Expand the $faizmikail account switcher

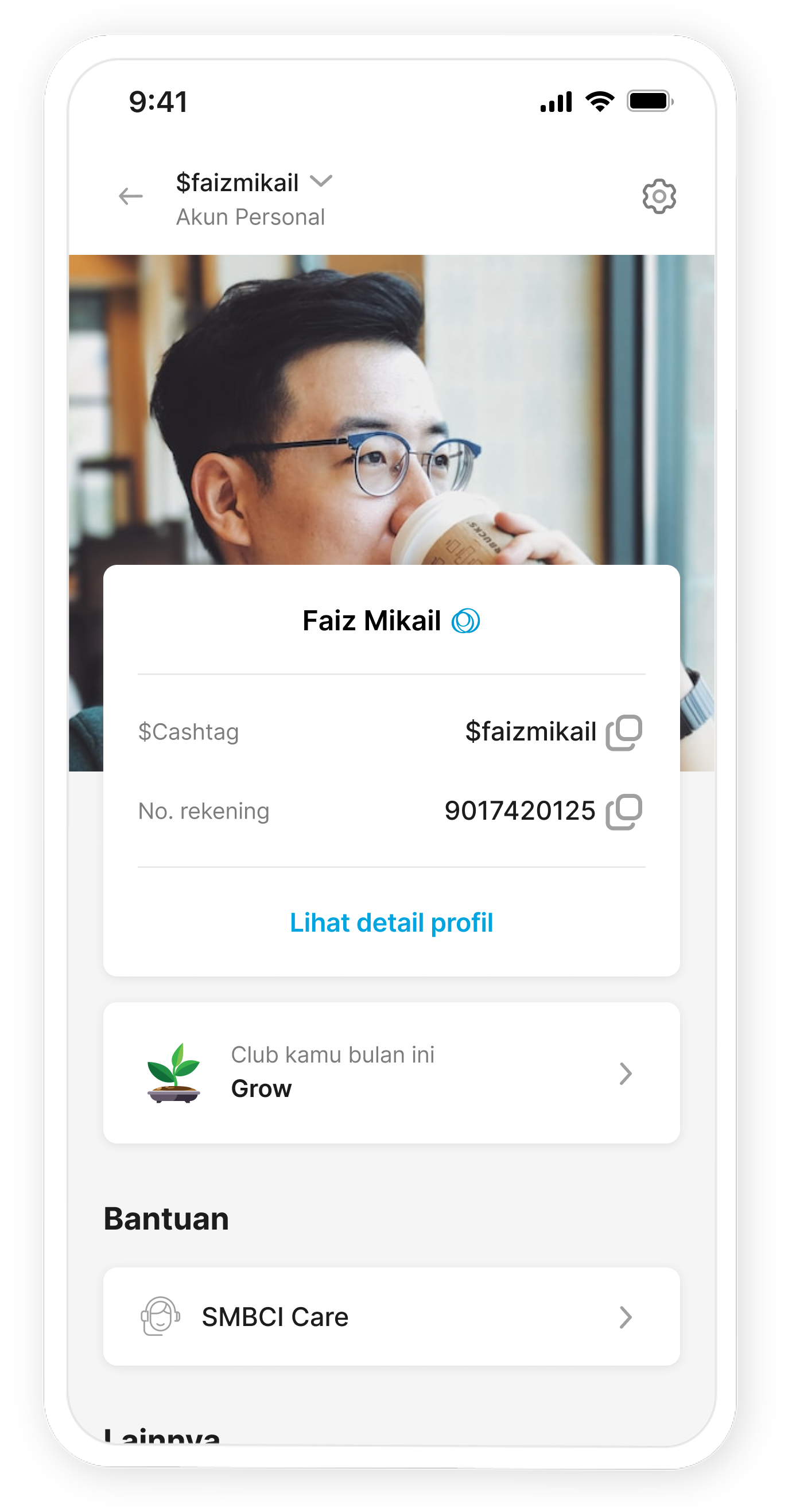pos(321,181)
